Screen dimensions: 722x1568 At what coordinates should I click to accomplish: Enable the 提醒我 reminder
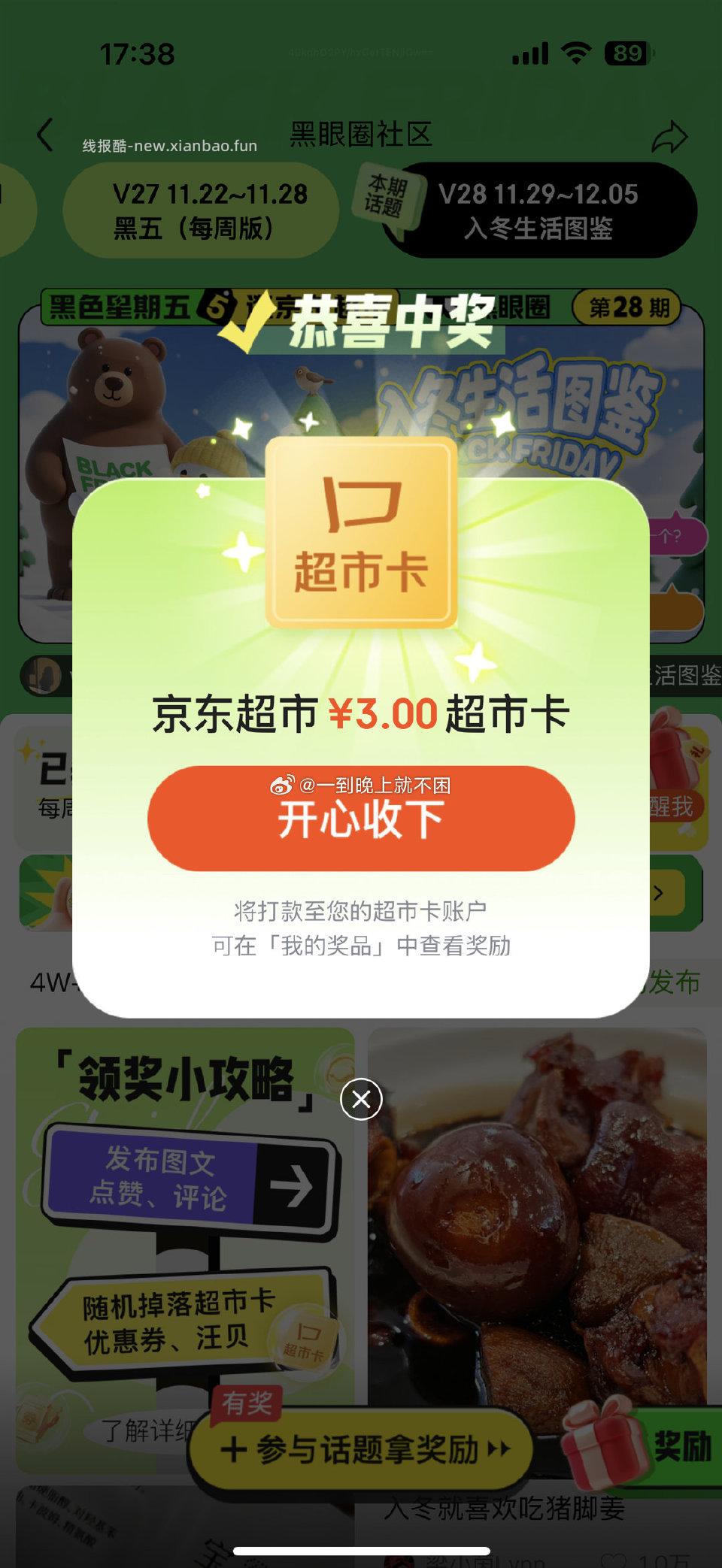[x=673, y=804]
